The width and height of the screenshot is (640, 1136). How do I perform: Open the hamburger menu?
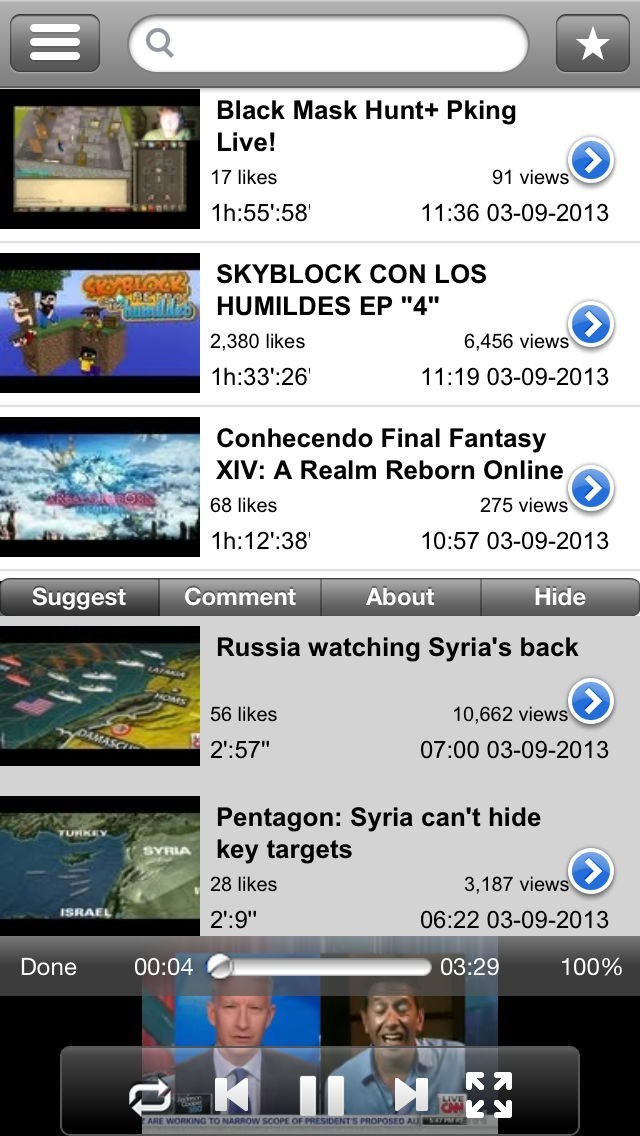55,44
